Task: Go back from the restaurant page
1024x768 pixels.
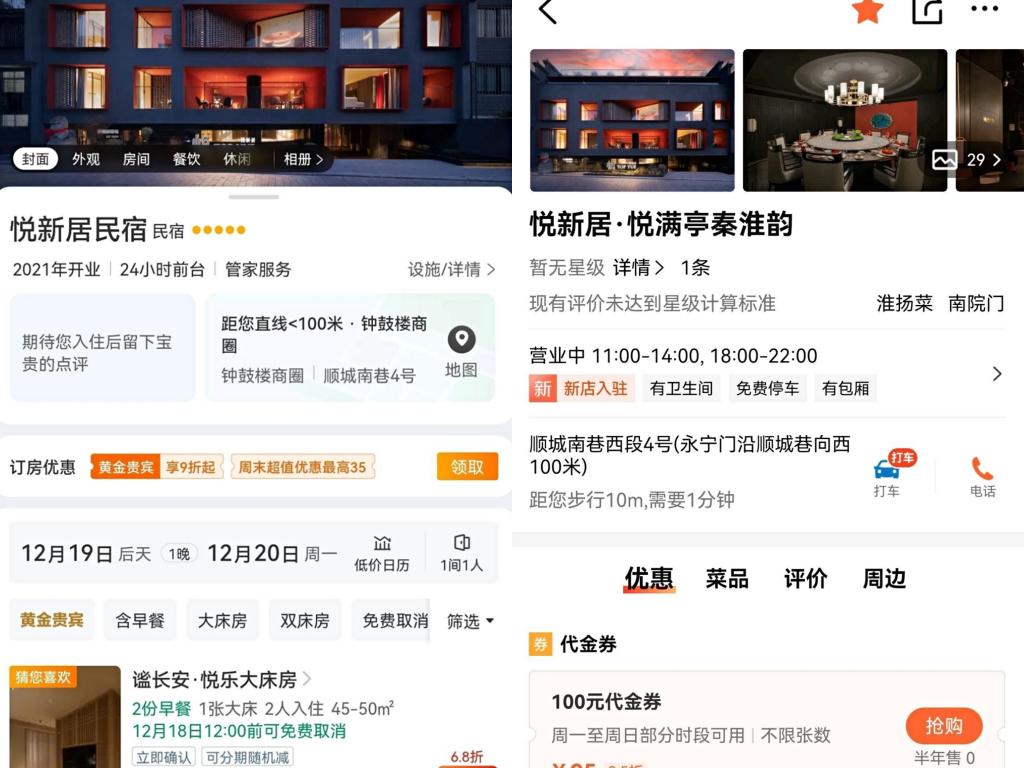Action: 547,11
